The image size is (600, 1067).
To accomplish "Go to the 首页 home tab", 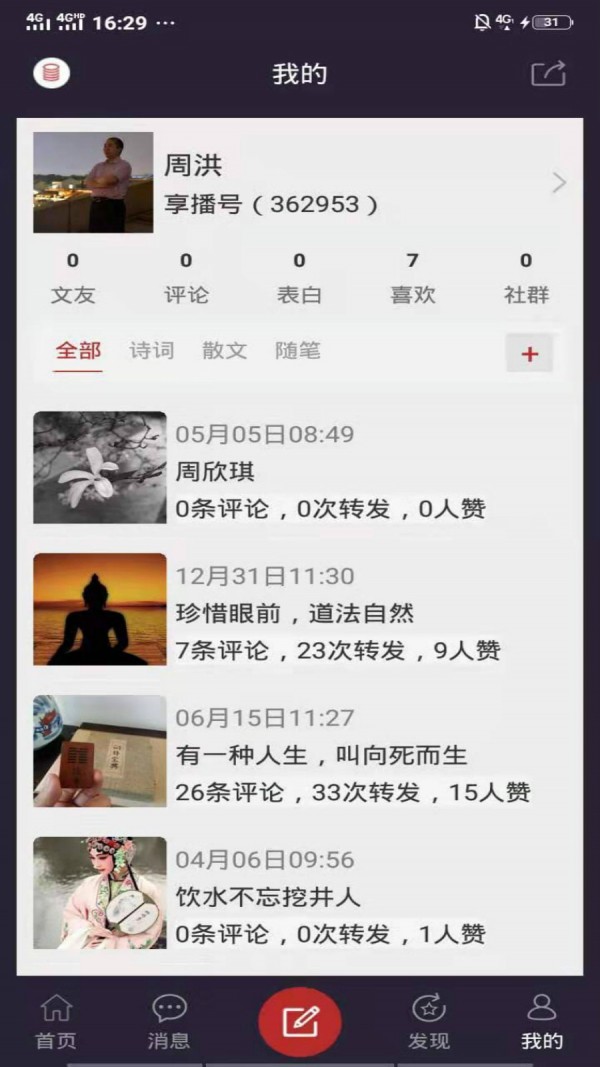I will [56, 1021].
